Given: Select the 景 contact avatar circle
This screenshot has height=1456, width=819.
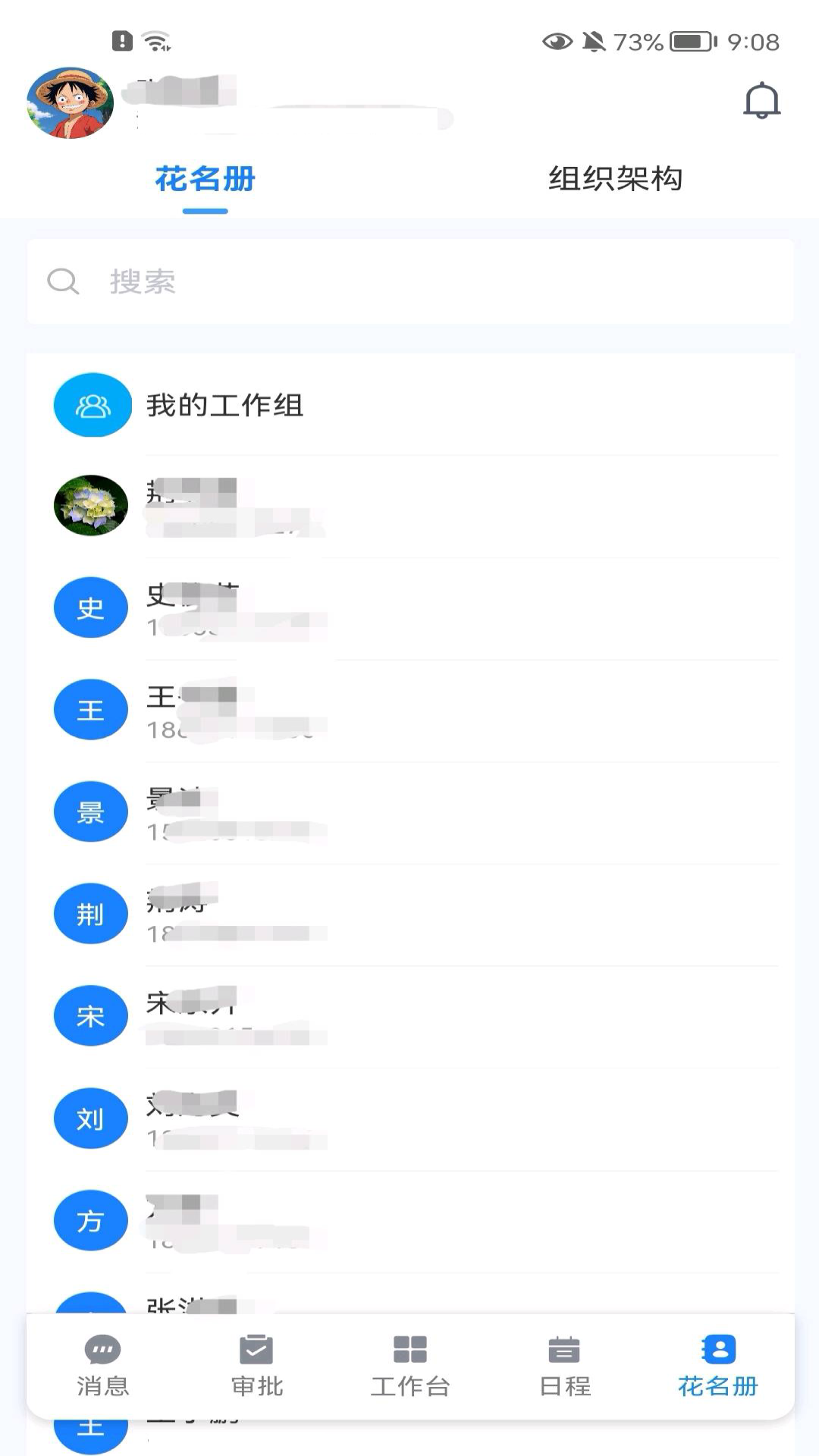Looking at the screenshot, I should pyautogui.click(x=90, y=811).
